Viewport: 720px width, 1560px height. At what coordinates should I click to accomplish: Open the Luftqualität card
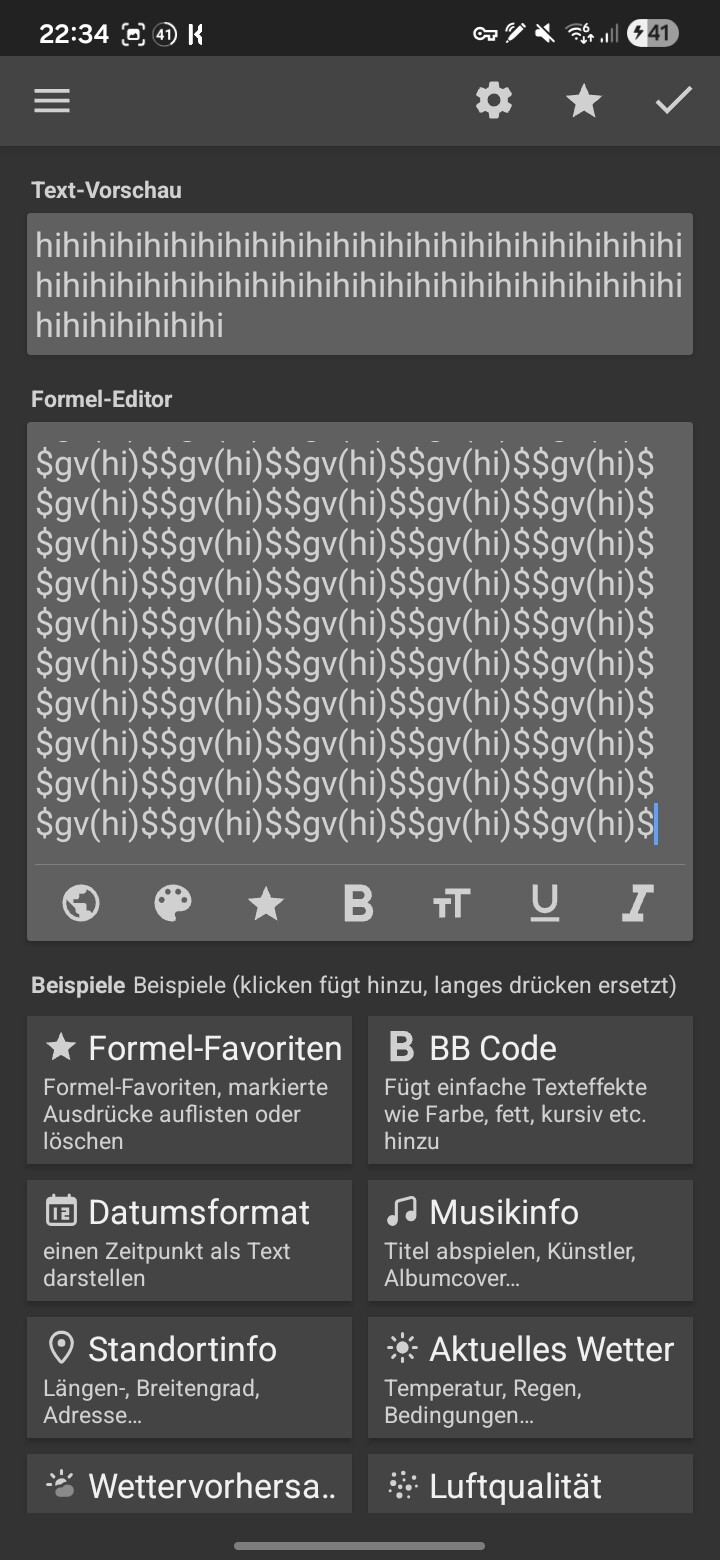[x=530, y=1485]
